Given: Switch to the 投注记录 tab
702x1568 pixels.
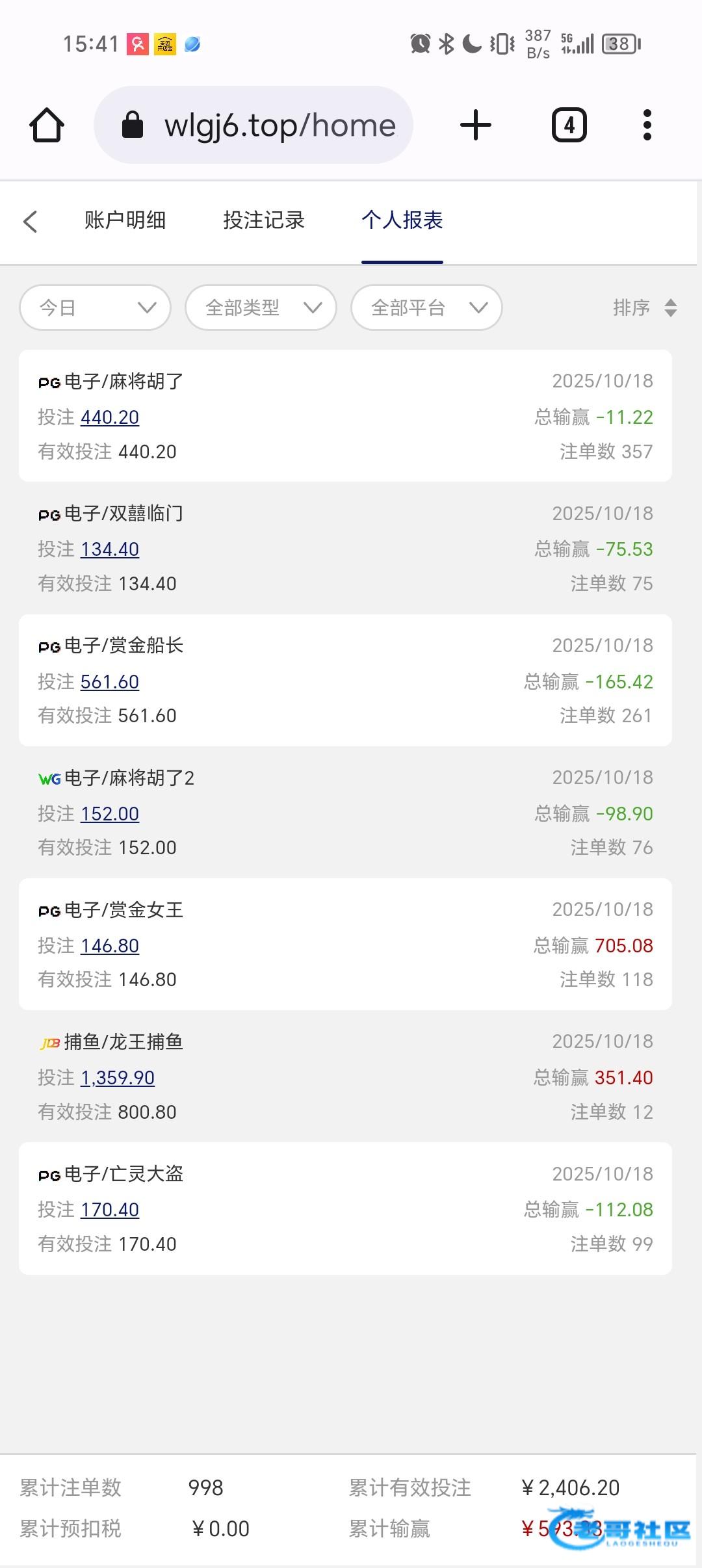Looking at the screenshot, I should (264, 220).
